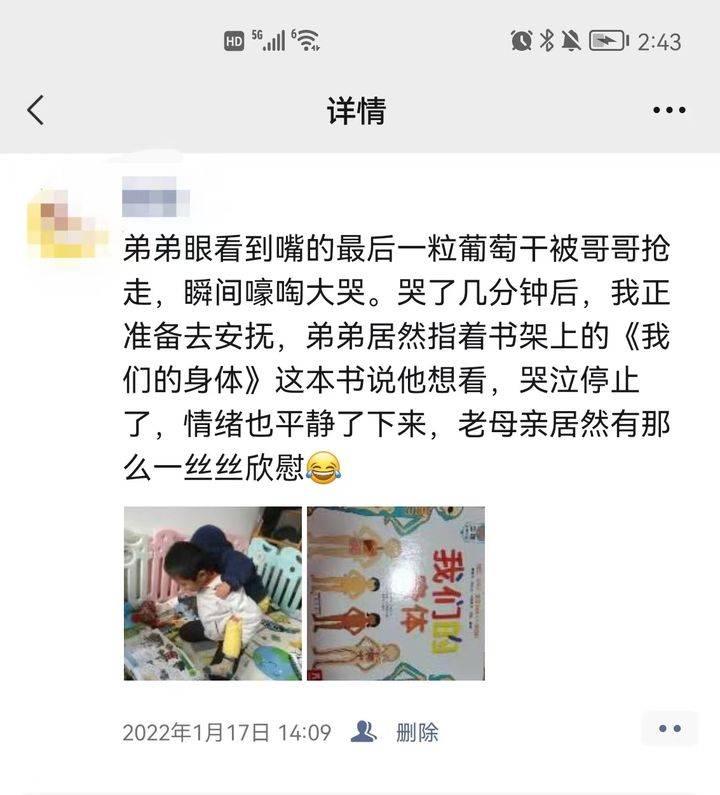Open the visibility people icon next to 删除
Viewport: 720px width, 795px height.
click(364, 732)
